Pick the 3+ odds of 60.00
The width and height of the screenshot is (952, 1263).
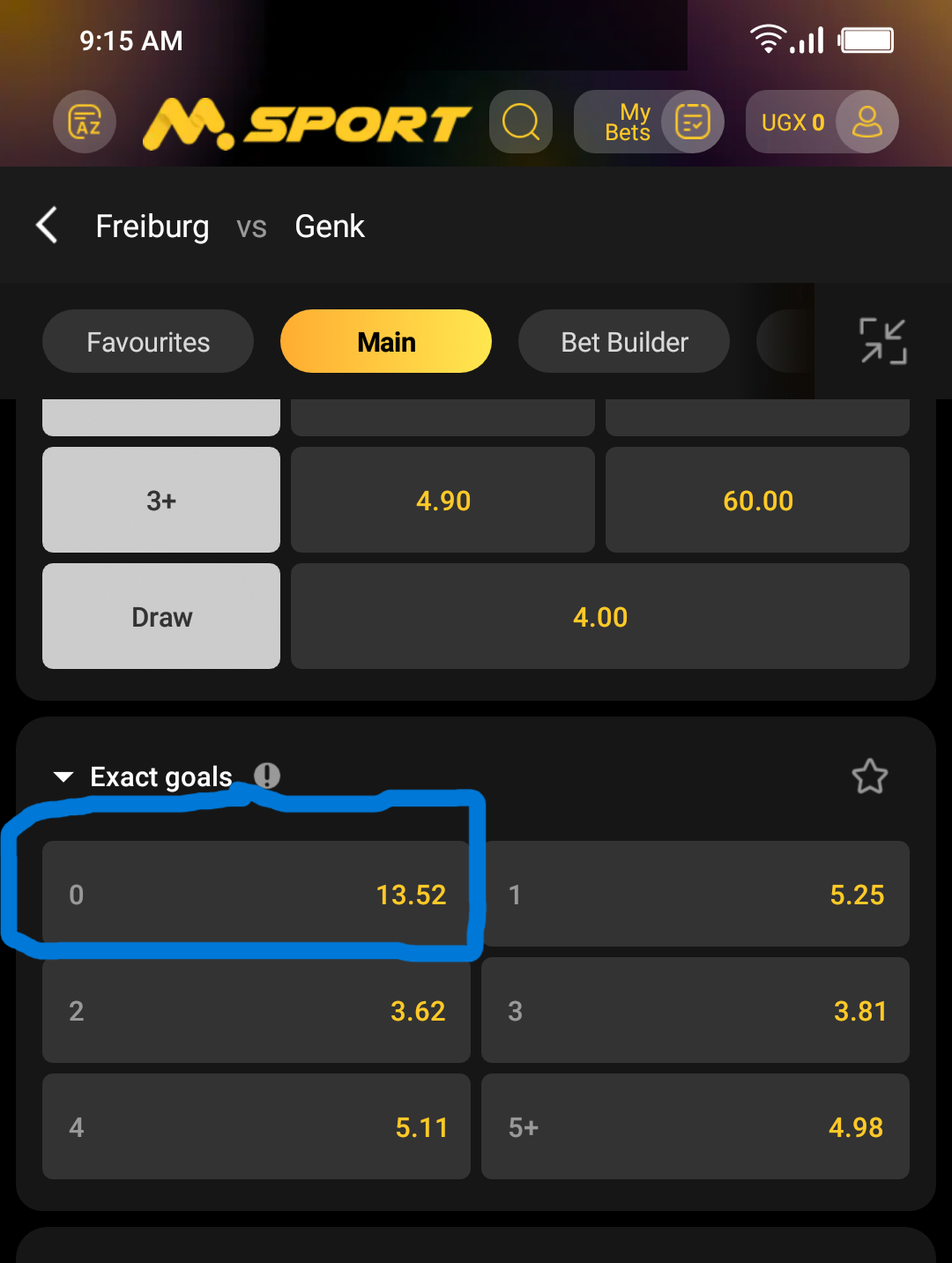[757, 501]
